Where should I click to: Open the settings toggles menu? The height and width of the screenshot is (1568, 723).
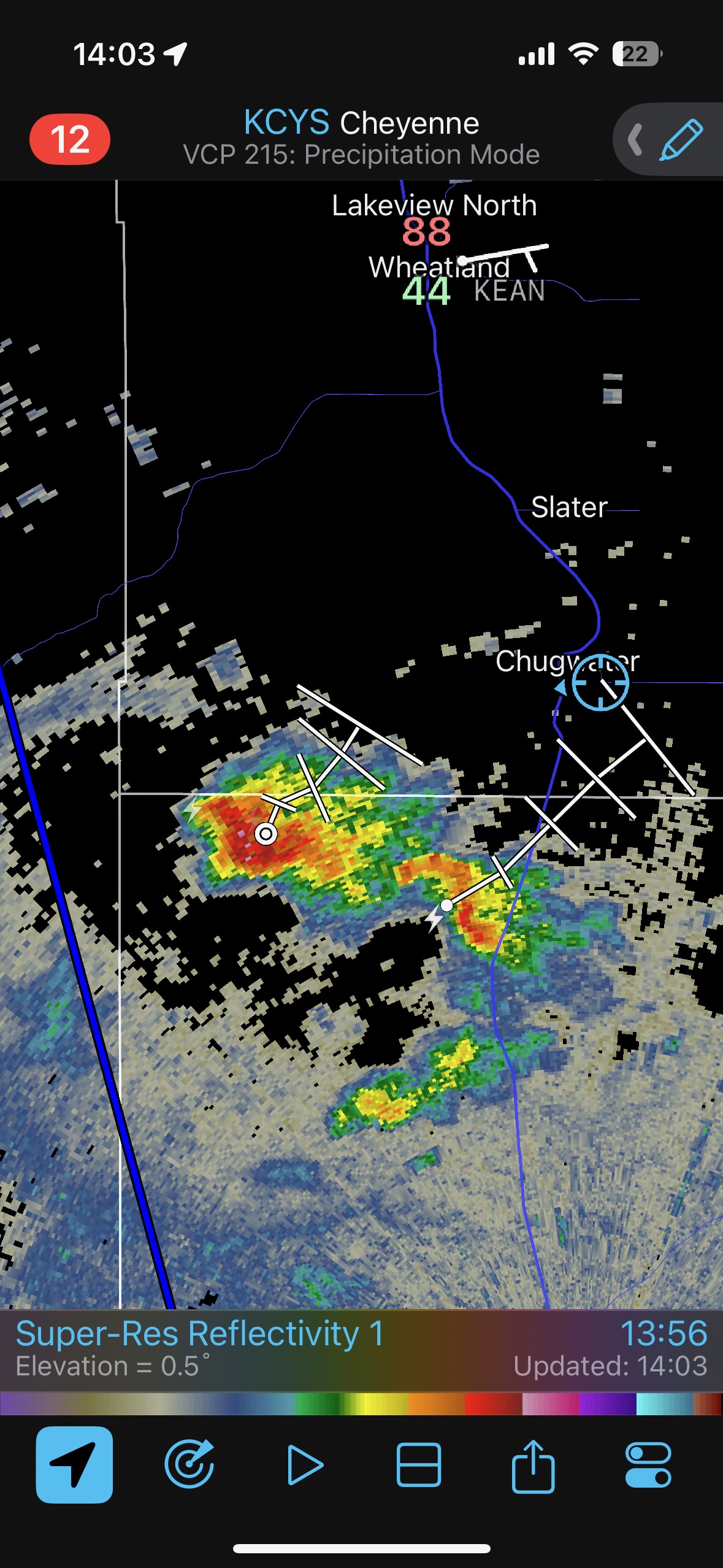click(x=648, y=1464)
